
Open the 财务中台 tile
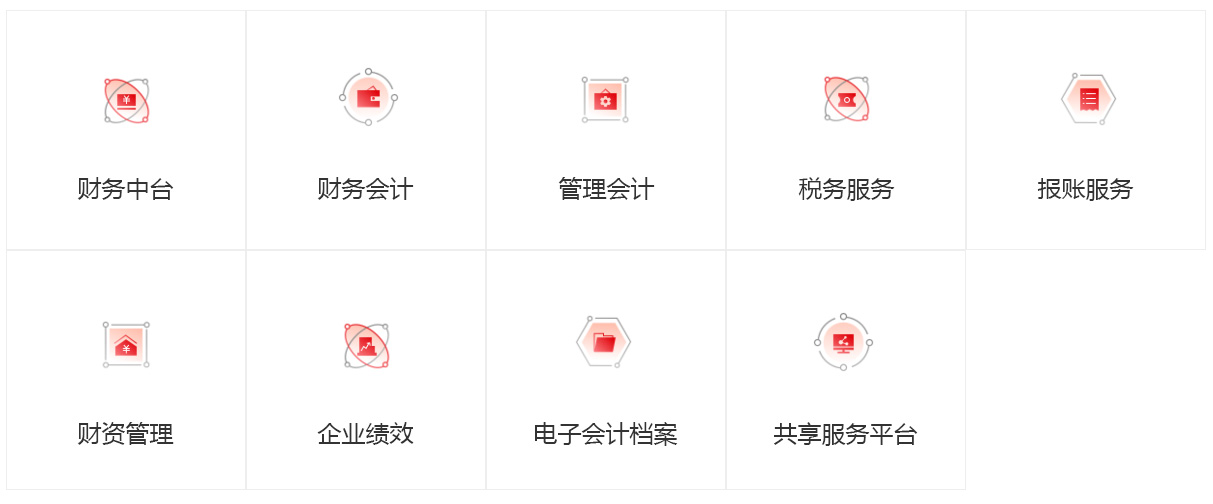tap(126, 130)
